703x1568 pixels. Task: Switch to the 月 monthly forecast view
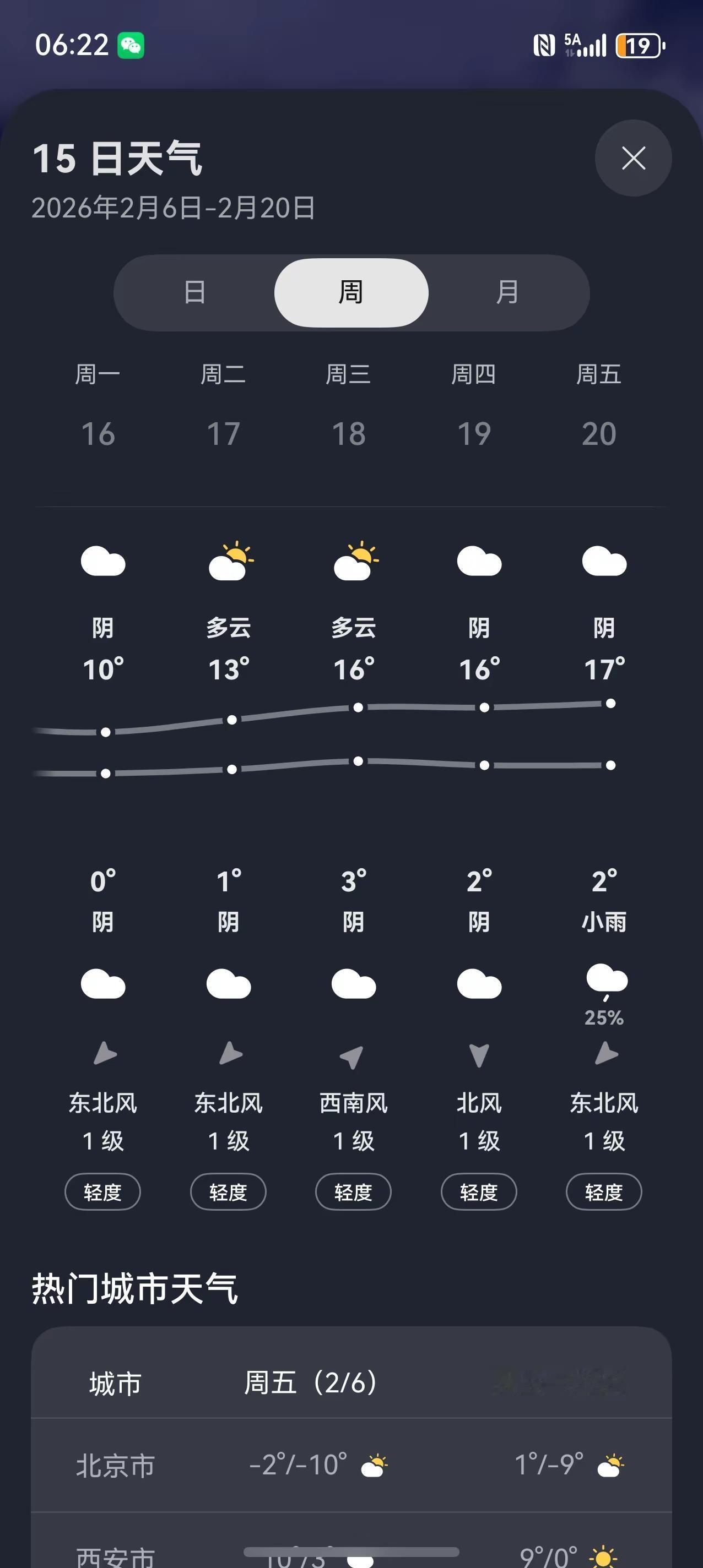point(509,292)
